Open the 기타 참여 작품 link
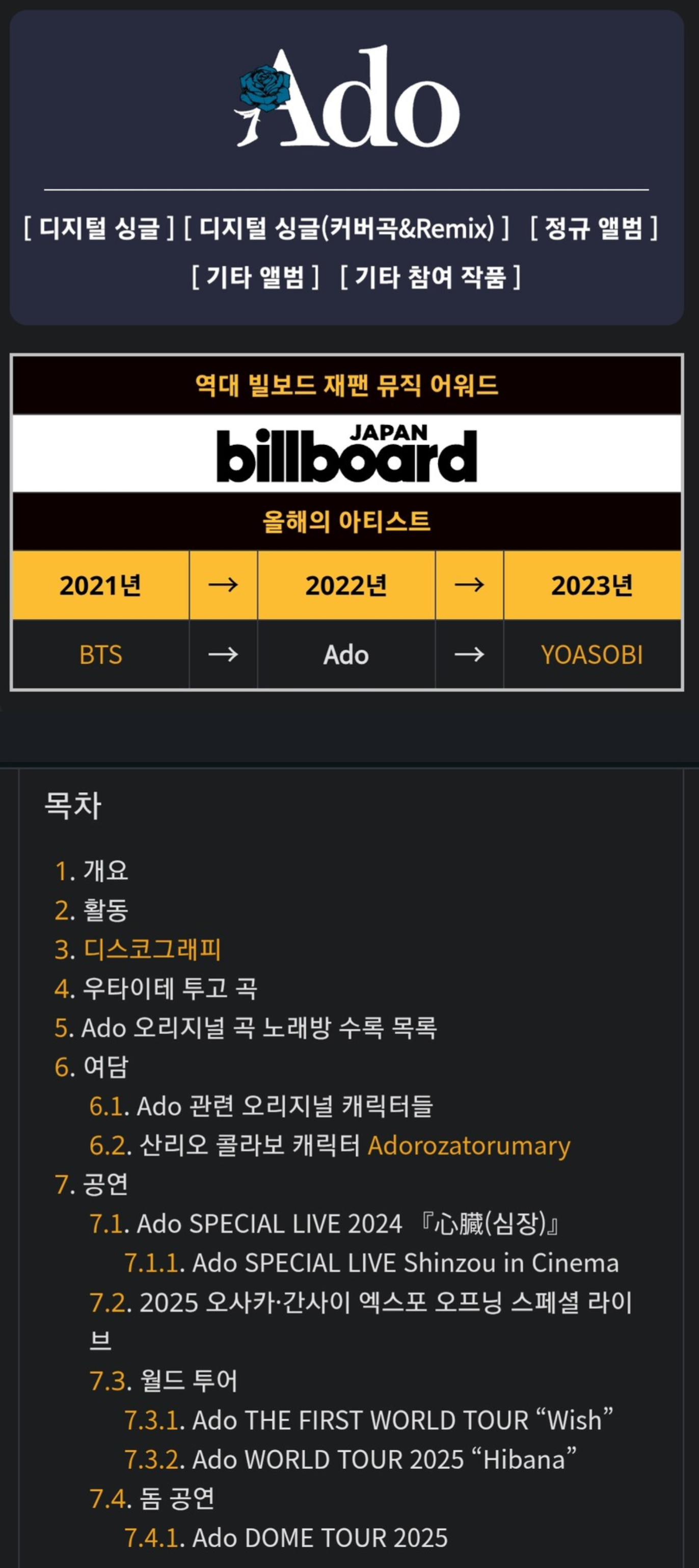The width and height of the screenshot is (699, 1568). pos(430,277)
